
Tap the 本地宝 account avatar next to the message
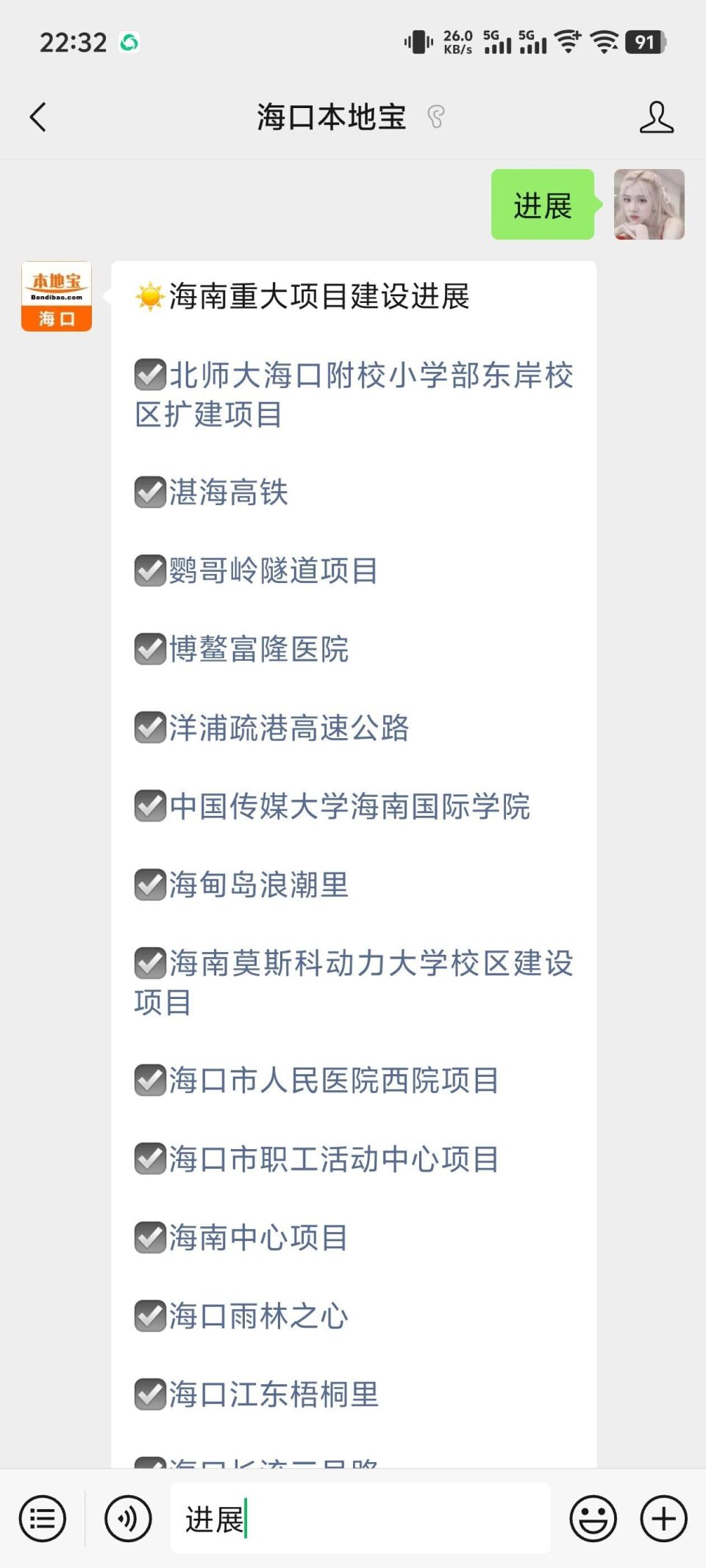(x=55, y=297)
